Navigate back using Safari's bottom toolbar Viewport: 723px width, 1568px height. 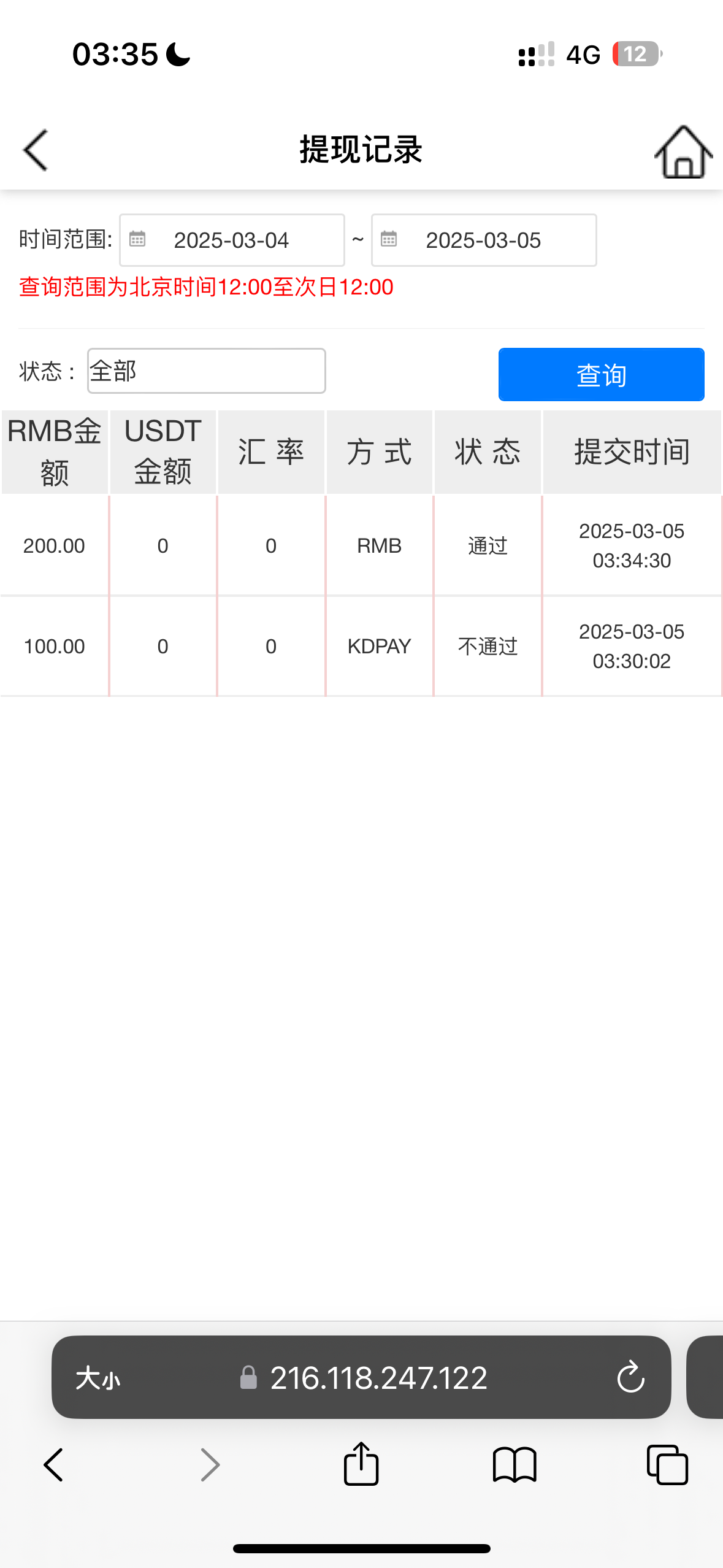point(54,1464)
